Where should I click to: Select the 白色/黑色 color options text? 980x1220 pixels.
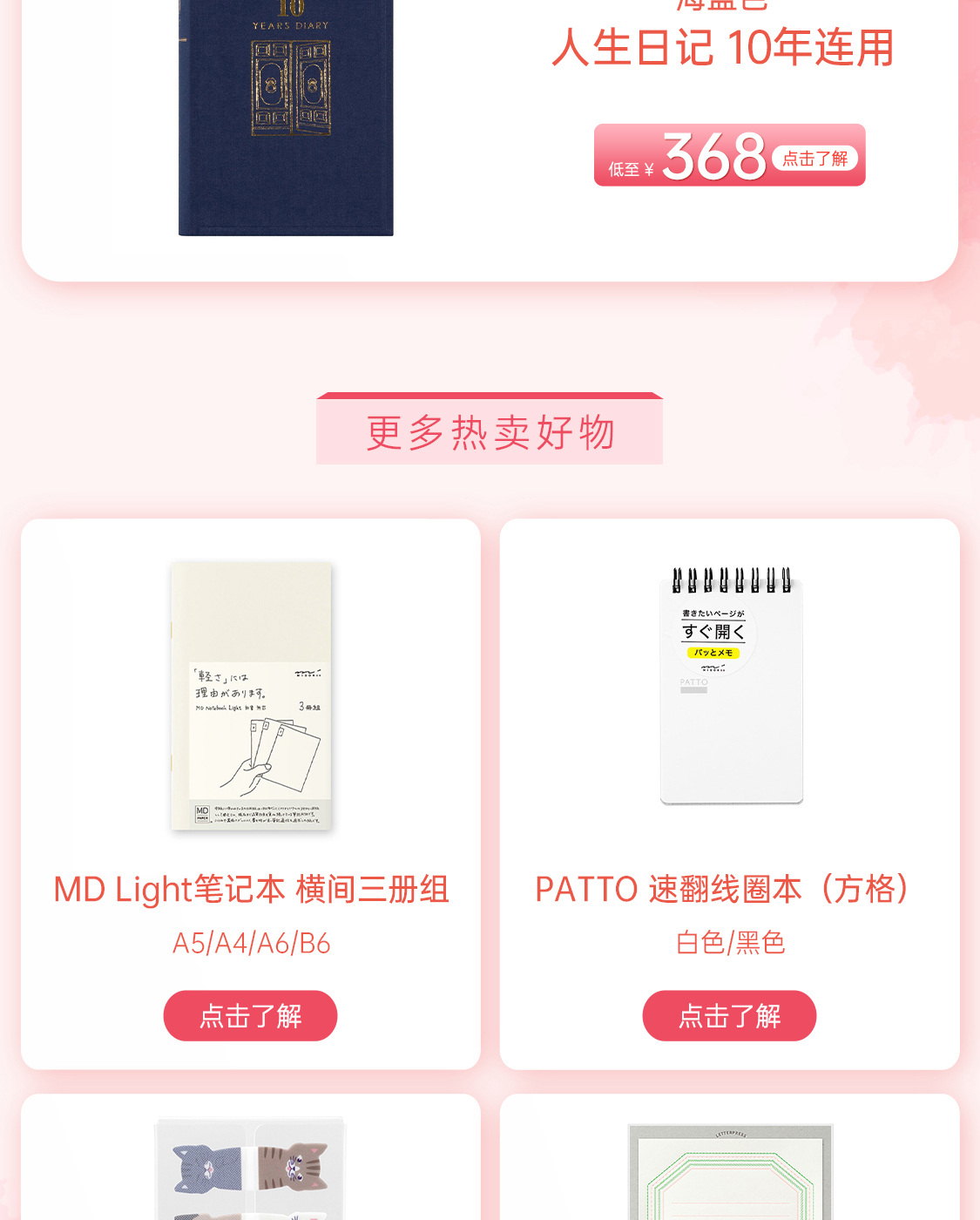coord(730,942)
